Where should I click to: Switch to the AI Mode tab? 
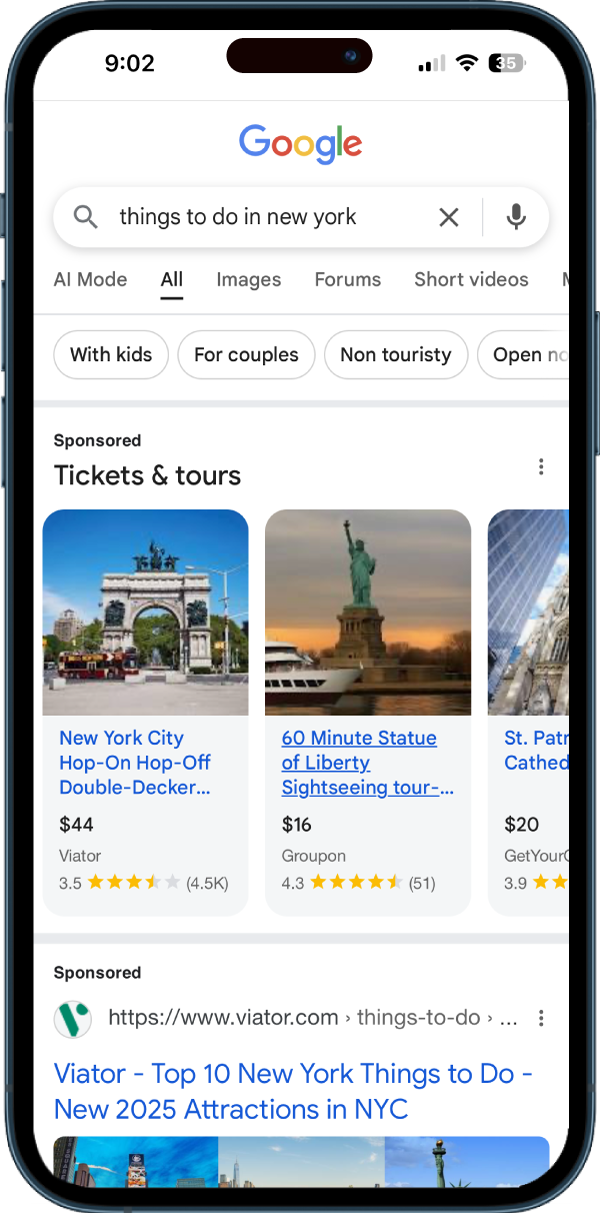coord(90,280)
